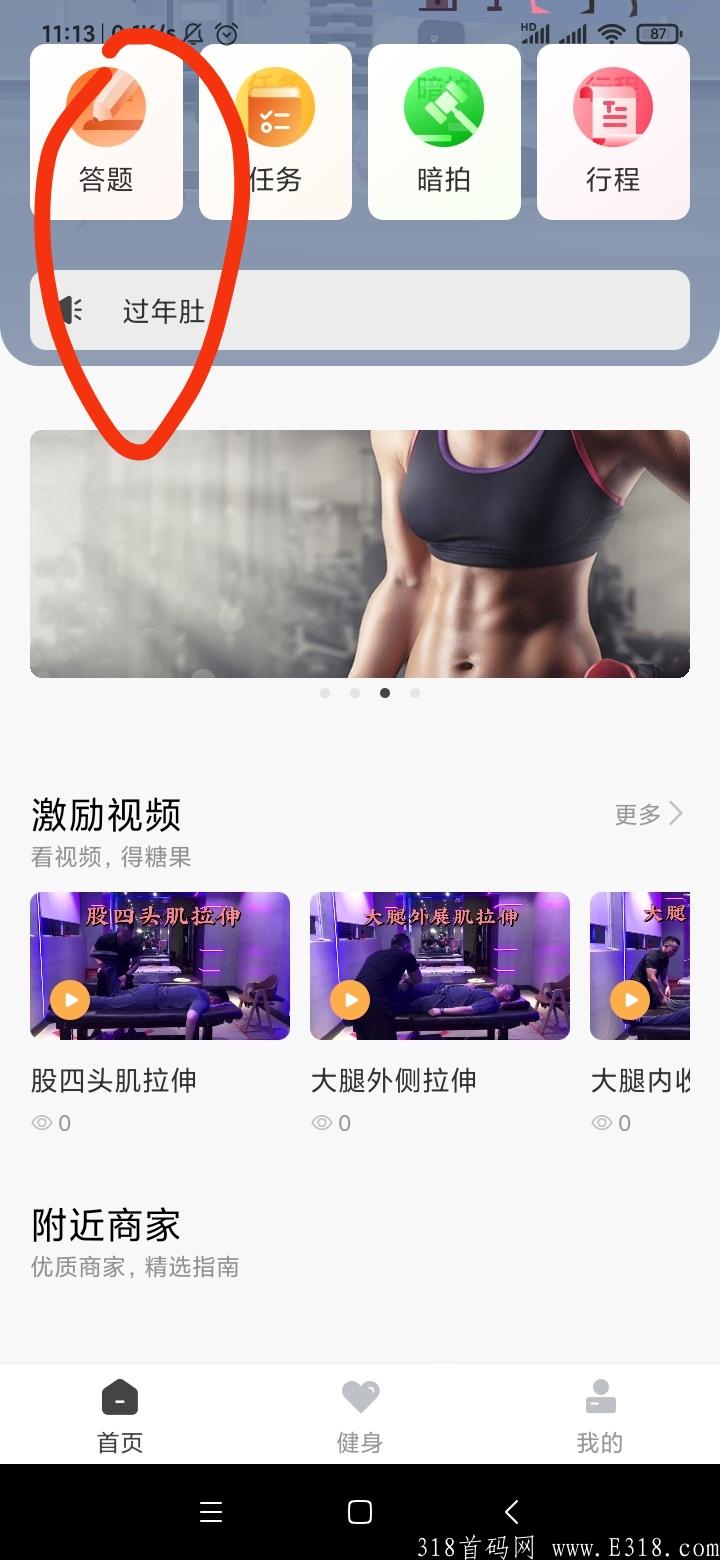This screenshot has width=720, height=1560.
Task: Switch to the 我的 tab
Action: (x=600, y=1416)
